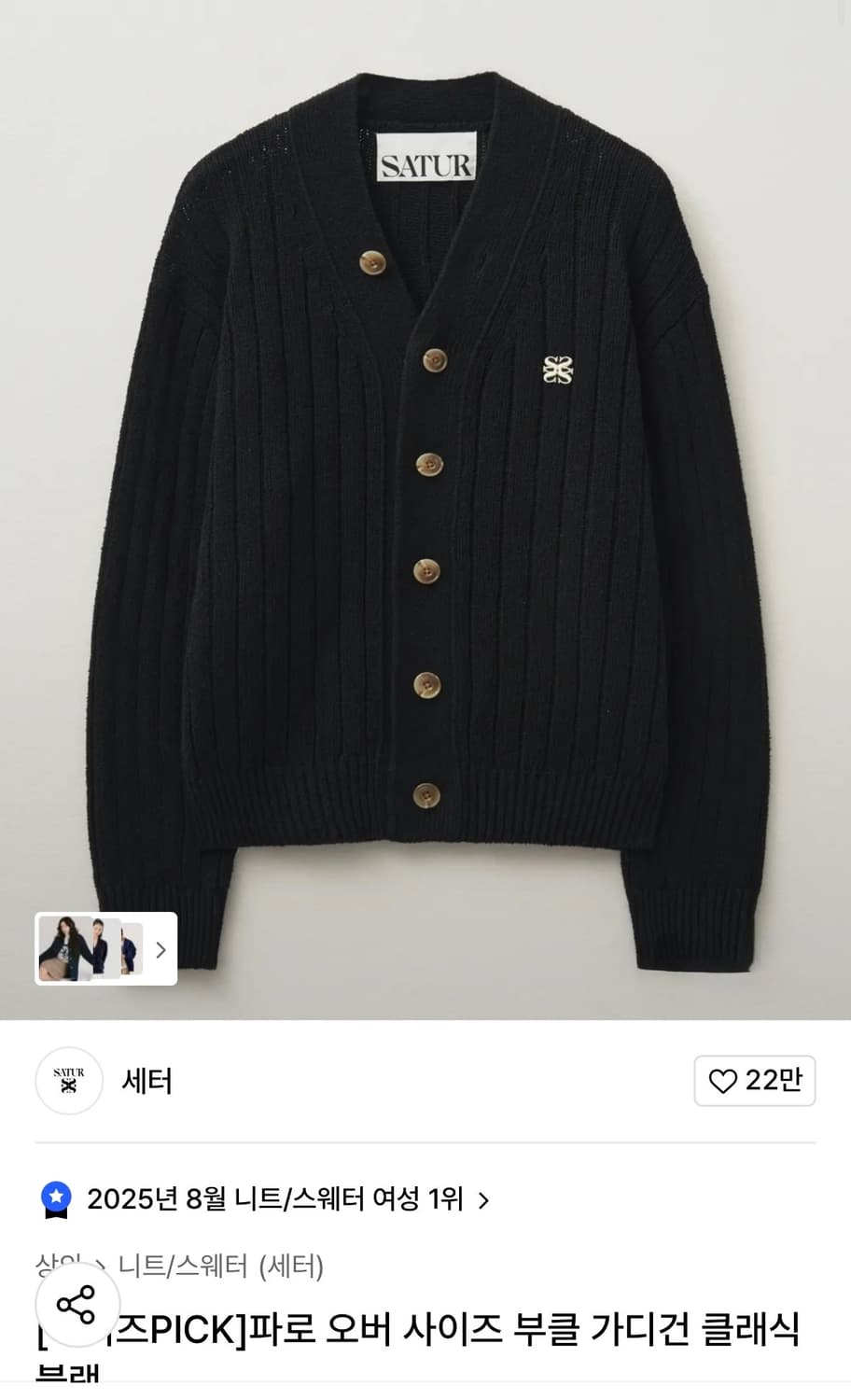851x1400 pixels.
Task: Open the brand page via the 세터 name
Action: [x=146, y=1081]
